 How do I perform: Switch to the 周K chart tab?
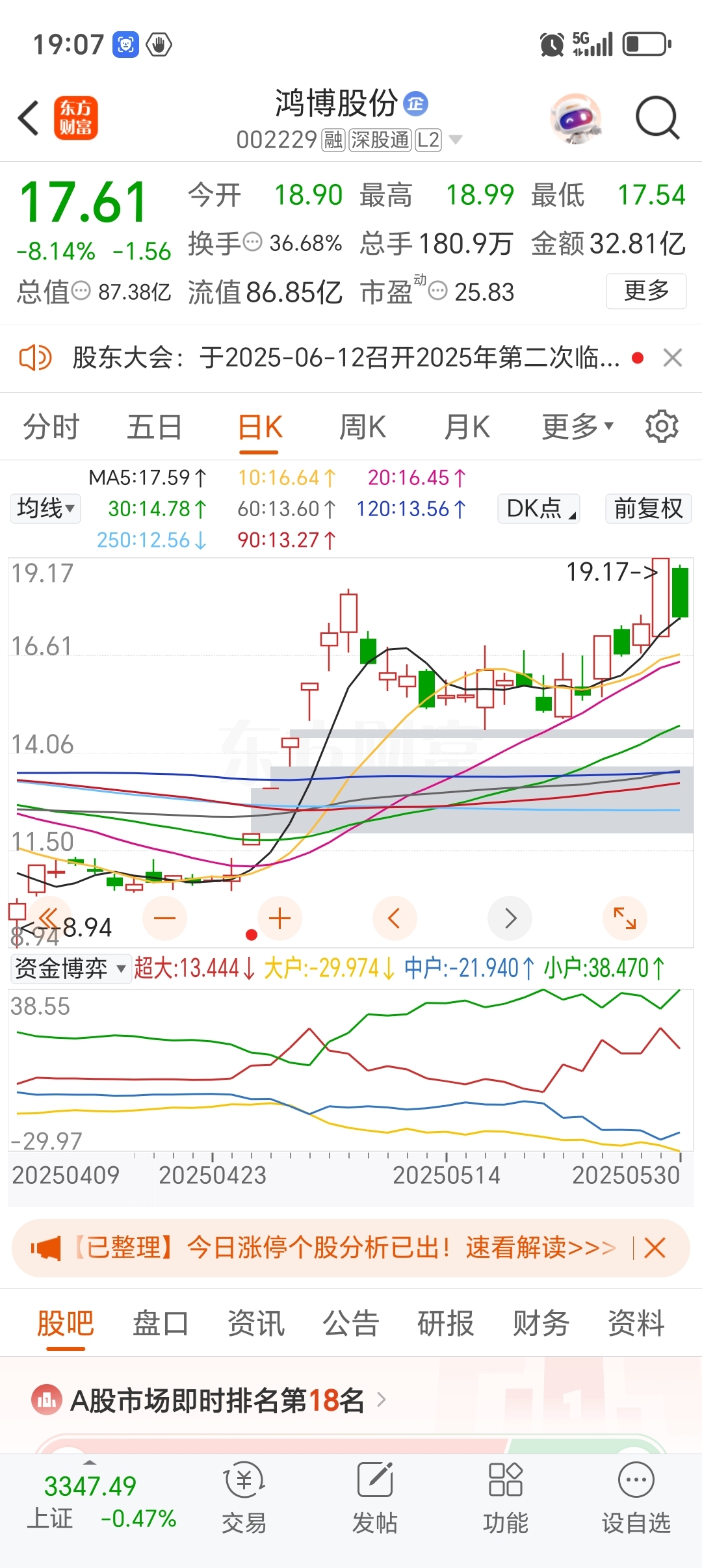pyautogui.click(x=362, y=427)
